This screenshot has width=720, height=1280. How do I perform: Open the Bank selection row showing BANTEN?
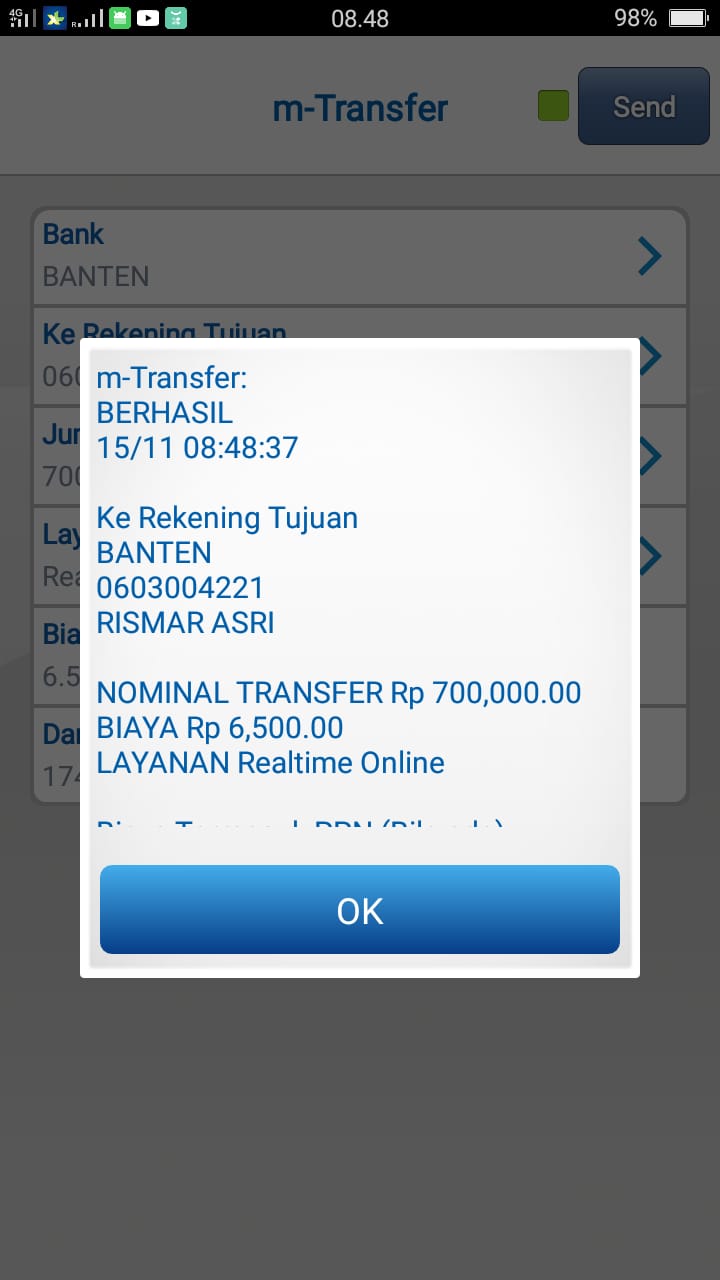pos(360,256)
